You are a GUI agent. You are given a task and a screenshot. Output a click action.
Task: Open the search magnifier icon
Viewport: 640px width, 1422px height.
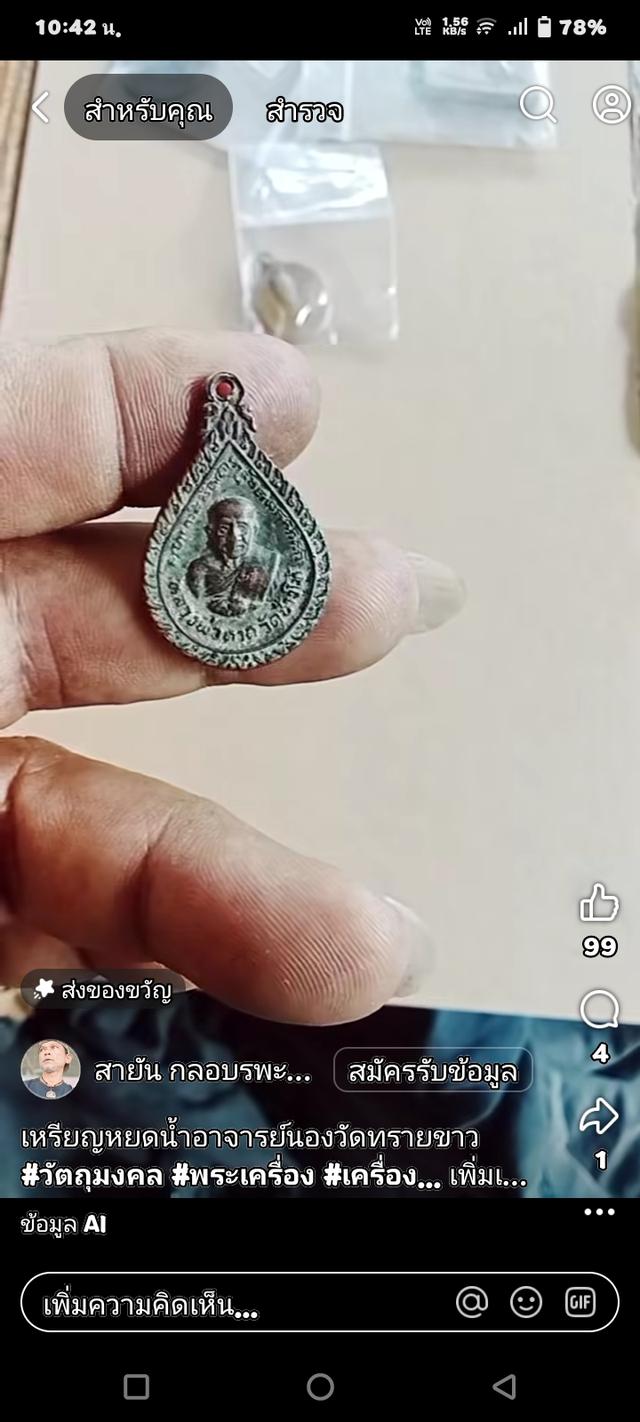tap(538, 105)
